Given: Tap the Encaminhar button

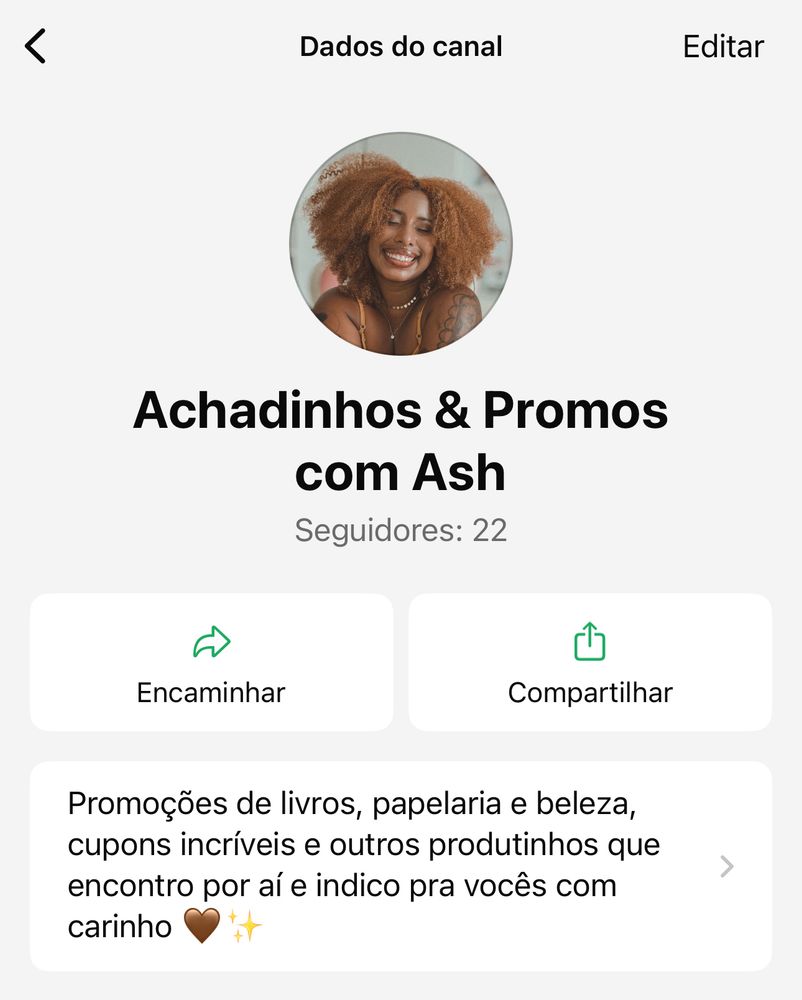Looking at the screenshot, I should point(211,662).
